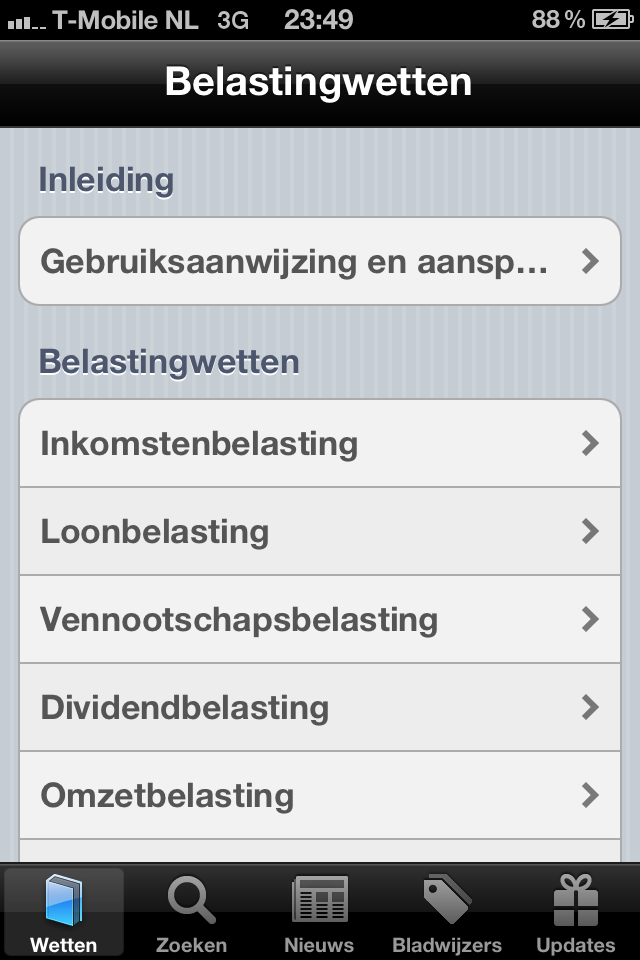This screenshot has height=960, width=640.
Task: Go to Omzetbelasting
Action: tap(320, 795)
